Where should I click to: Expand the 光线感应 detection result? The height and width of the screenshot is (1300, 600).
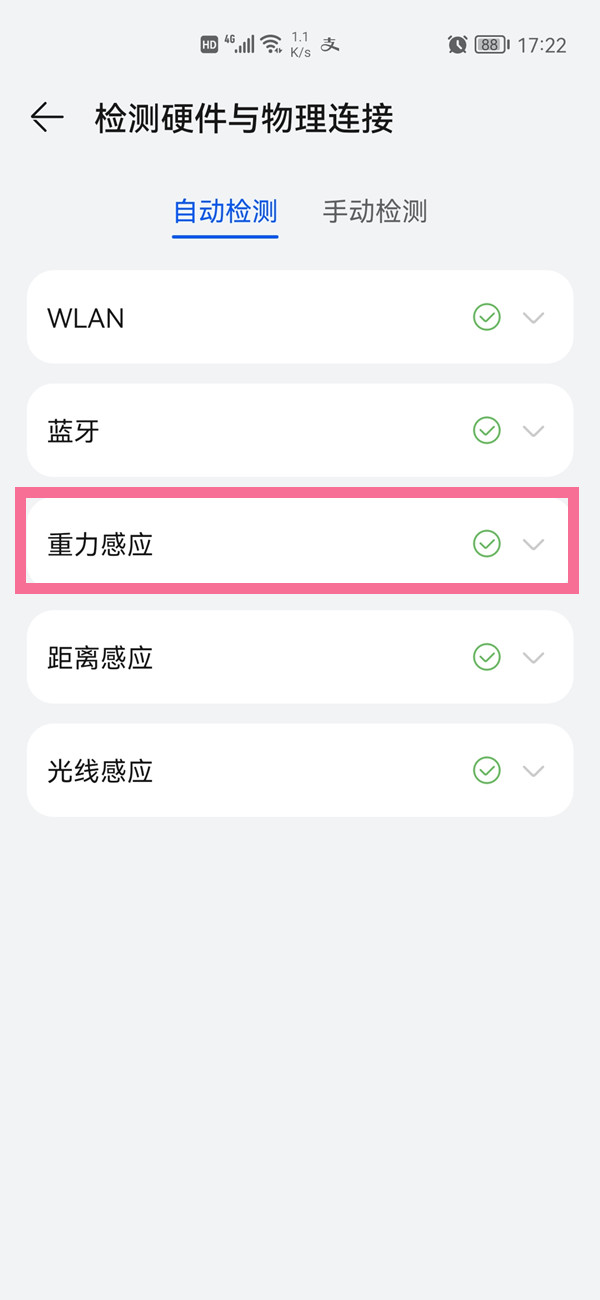pyautogui.click(x=534, y=770)
